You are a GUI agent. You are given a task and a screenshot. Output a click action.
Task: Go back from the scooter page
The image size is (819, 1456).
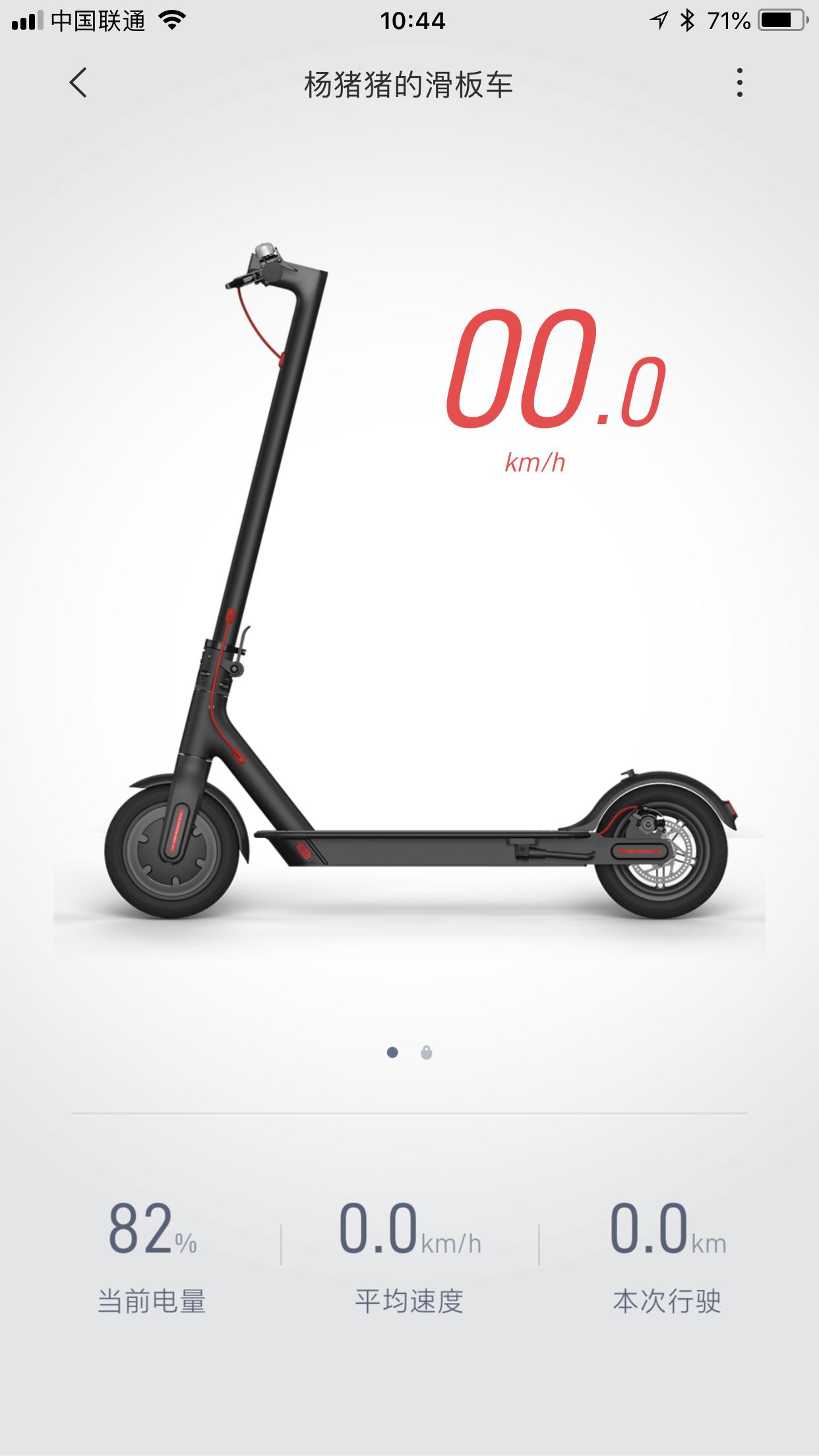click(78, 83)
